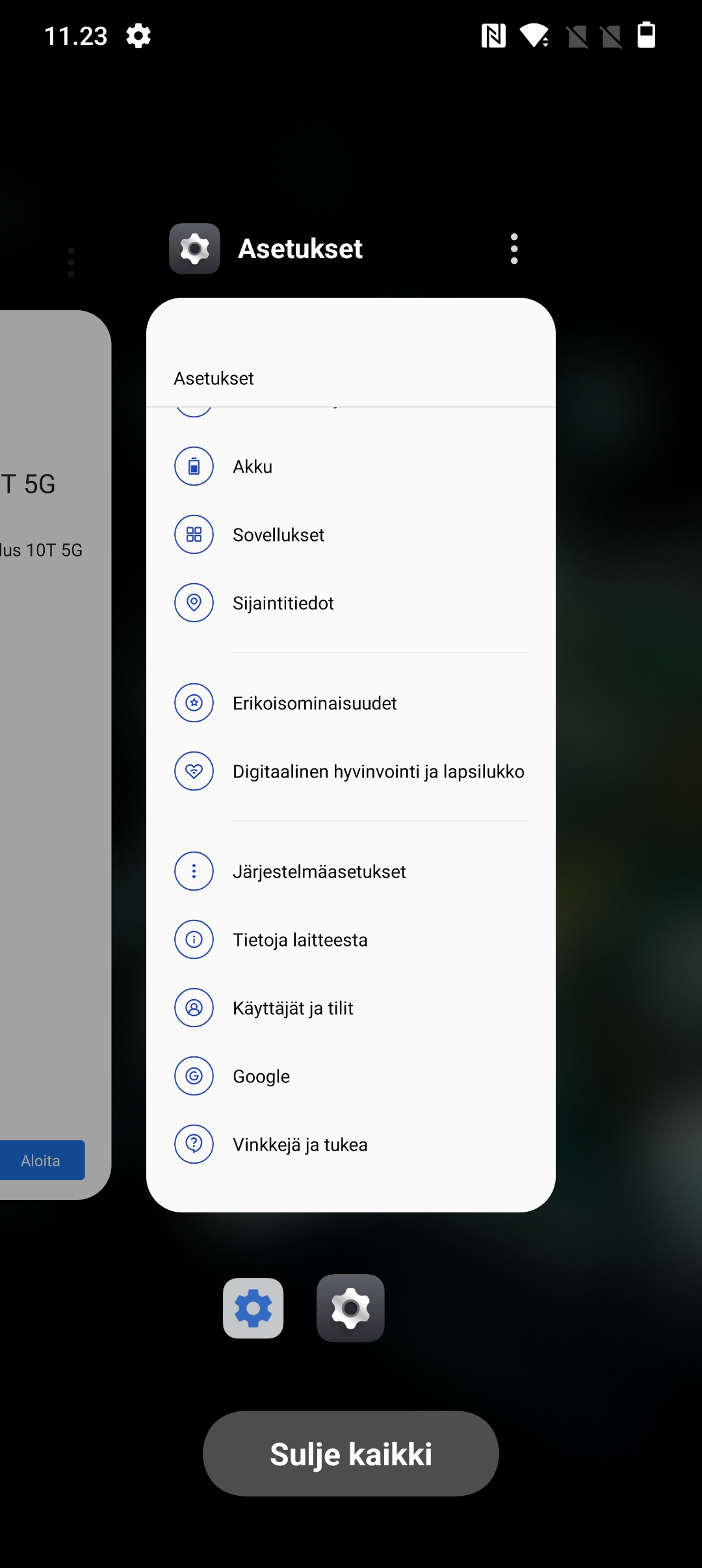Open the partially visible 10T 5G card
Image resolution: width=702 pixels, height=1568 pixels.
click(x=55, y=755)
